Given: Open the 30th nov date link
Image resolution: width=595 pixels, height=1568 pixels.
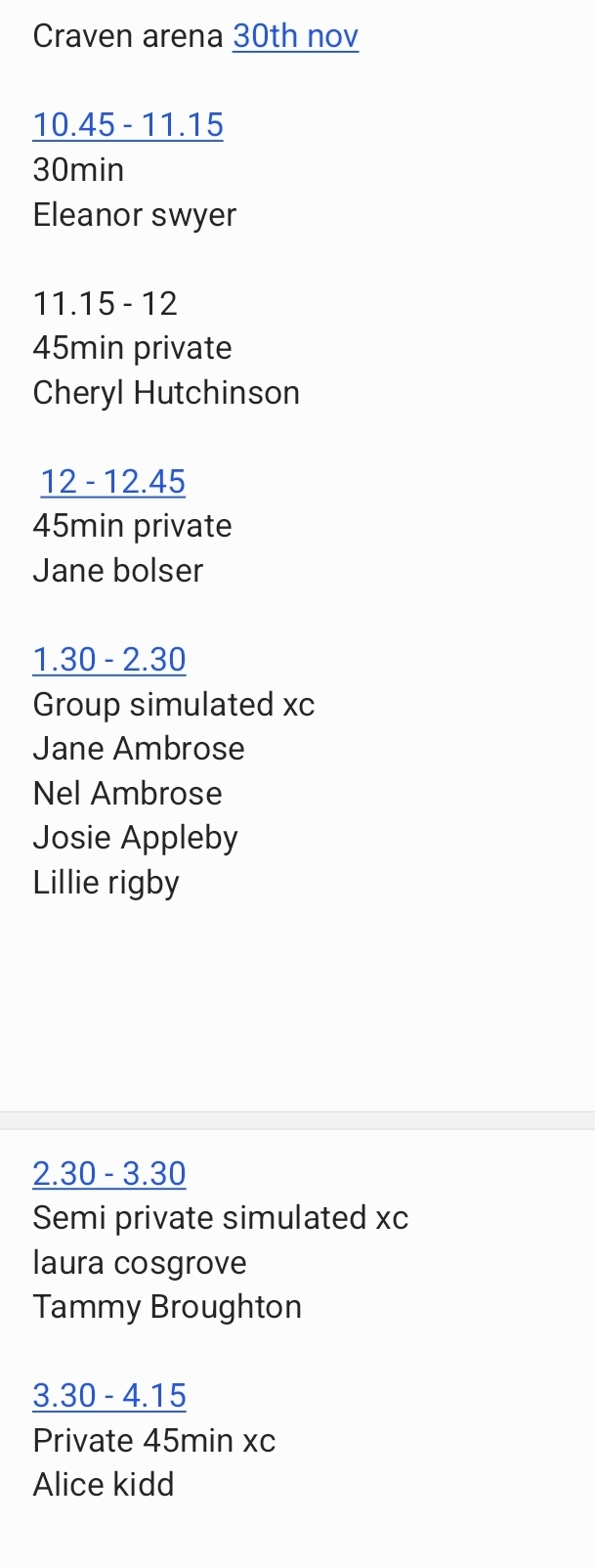Looking at the screenshot, I should 295,36.
